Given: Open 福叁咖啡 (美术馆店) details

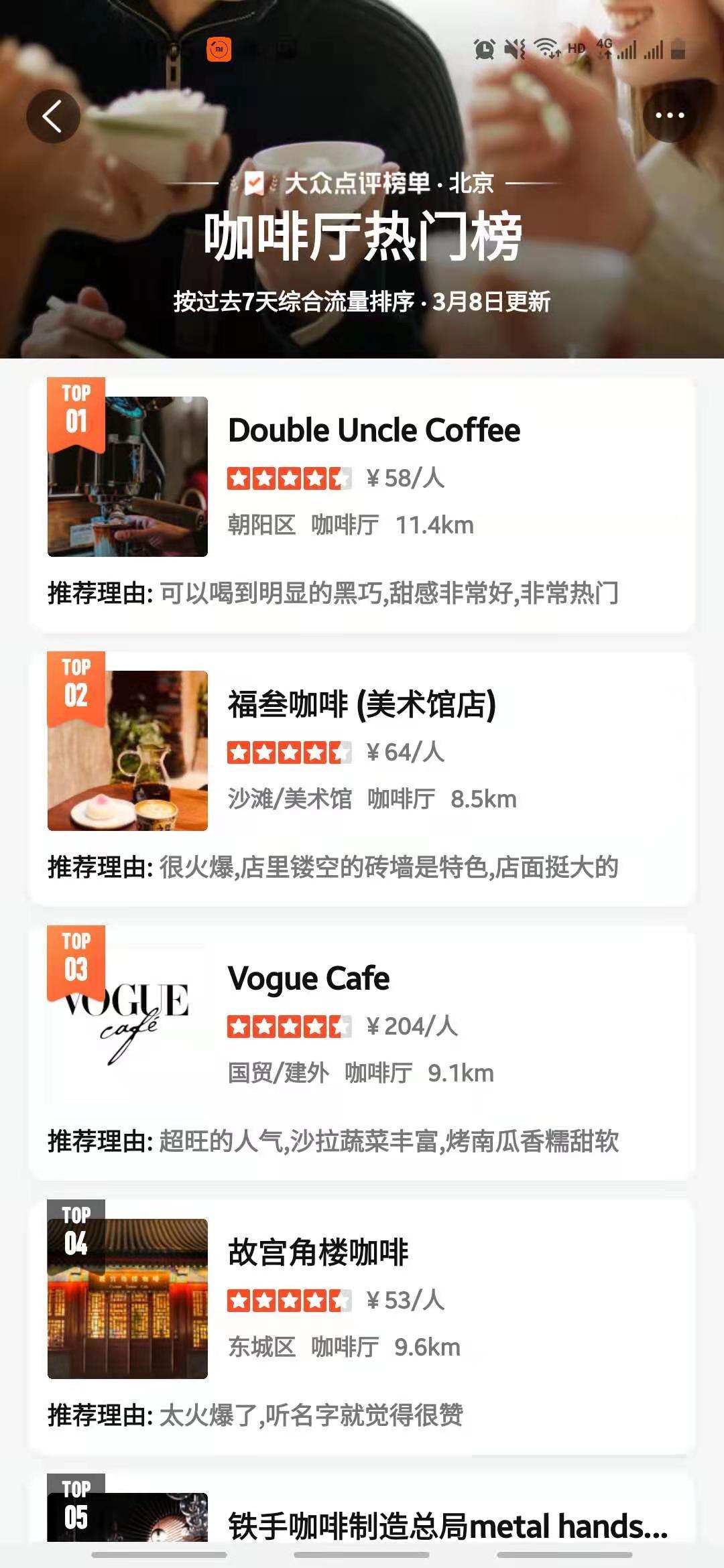Looking at the screenshot, I should pos(362,702).
